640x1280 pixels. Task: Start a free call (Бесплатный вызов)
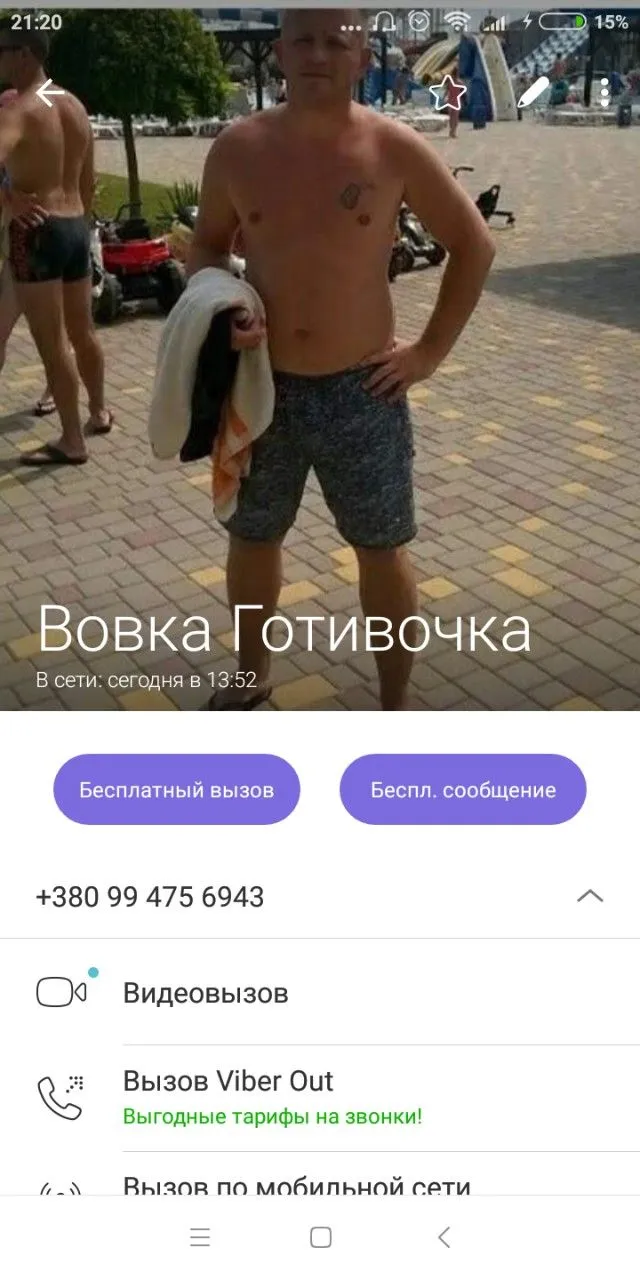[176, 790]
